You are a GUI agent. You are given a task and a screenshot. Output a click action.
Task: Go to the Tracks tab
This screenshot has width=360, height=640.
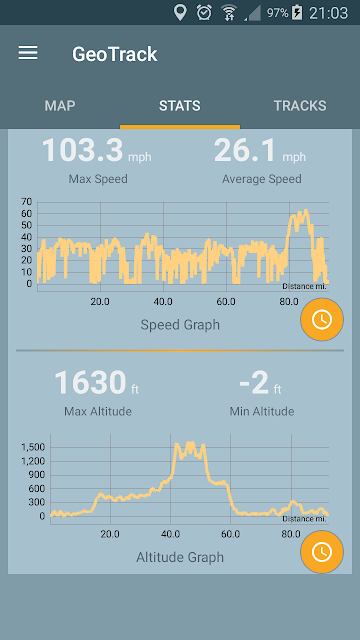[300, 106]
